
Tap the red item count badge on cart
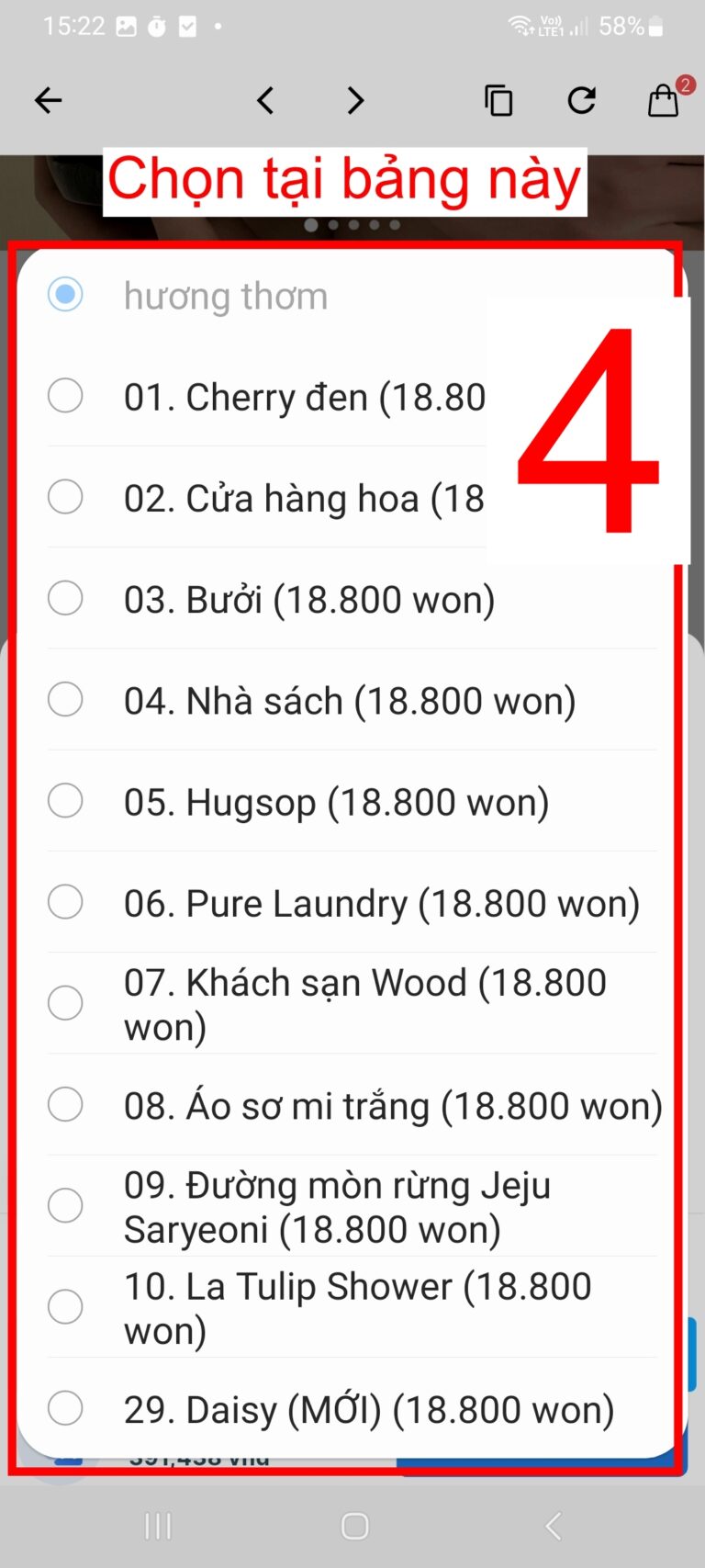click(x=685, y=84)
